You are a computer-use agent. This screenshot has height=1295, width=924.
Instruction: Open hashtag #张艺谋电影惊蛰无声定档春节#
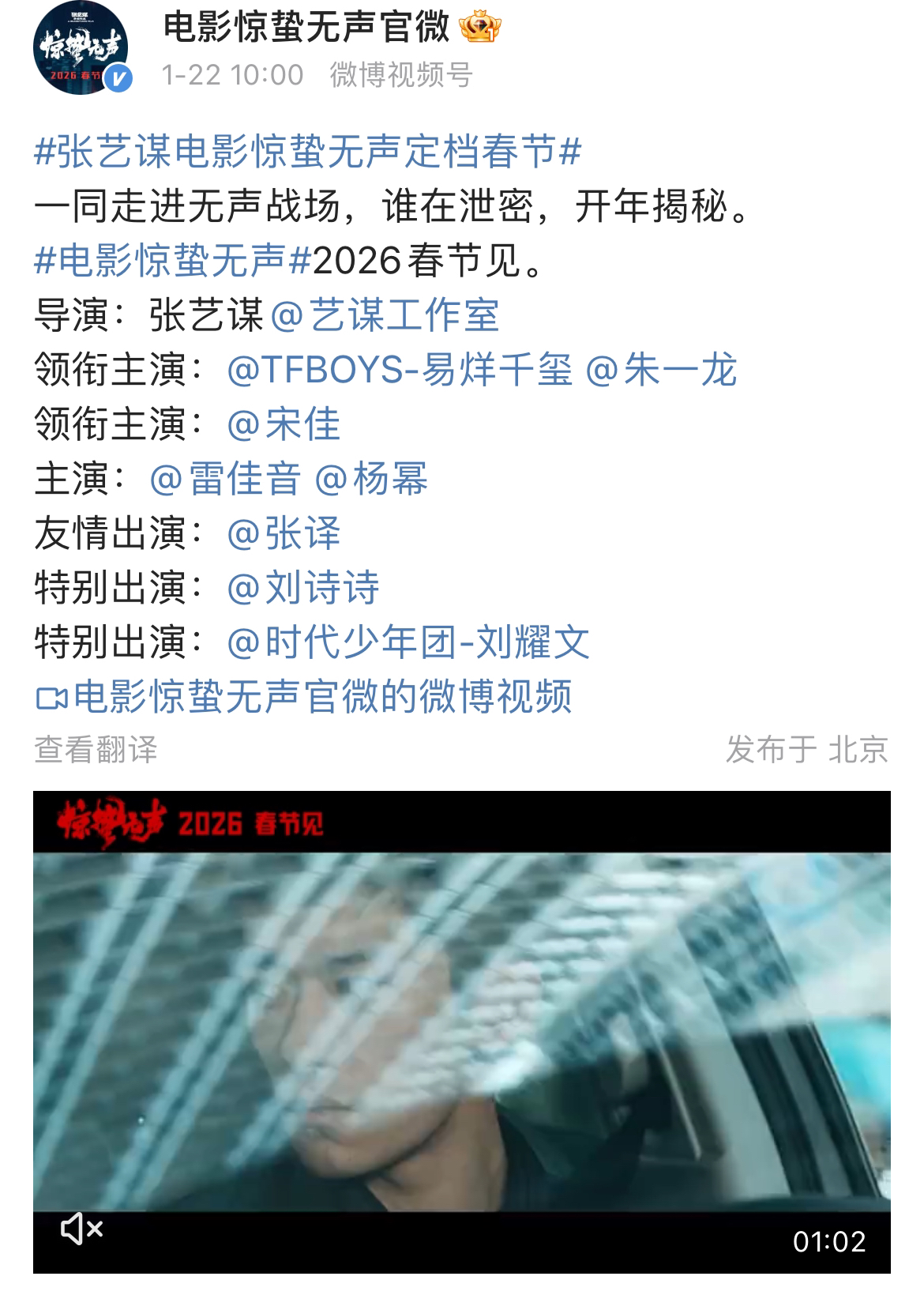click(x=308, y=152)
